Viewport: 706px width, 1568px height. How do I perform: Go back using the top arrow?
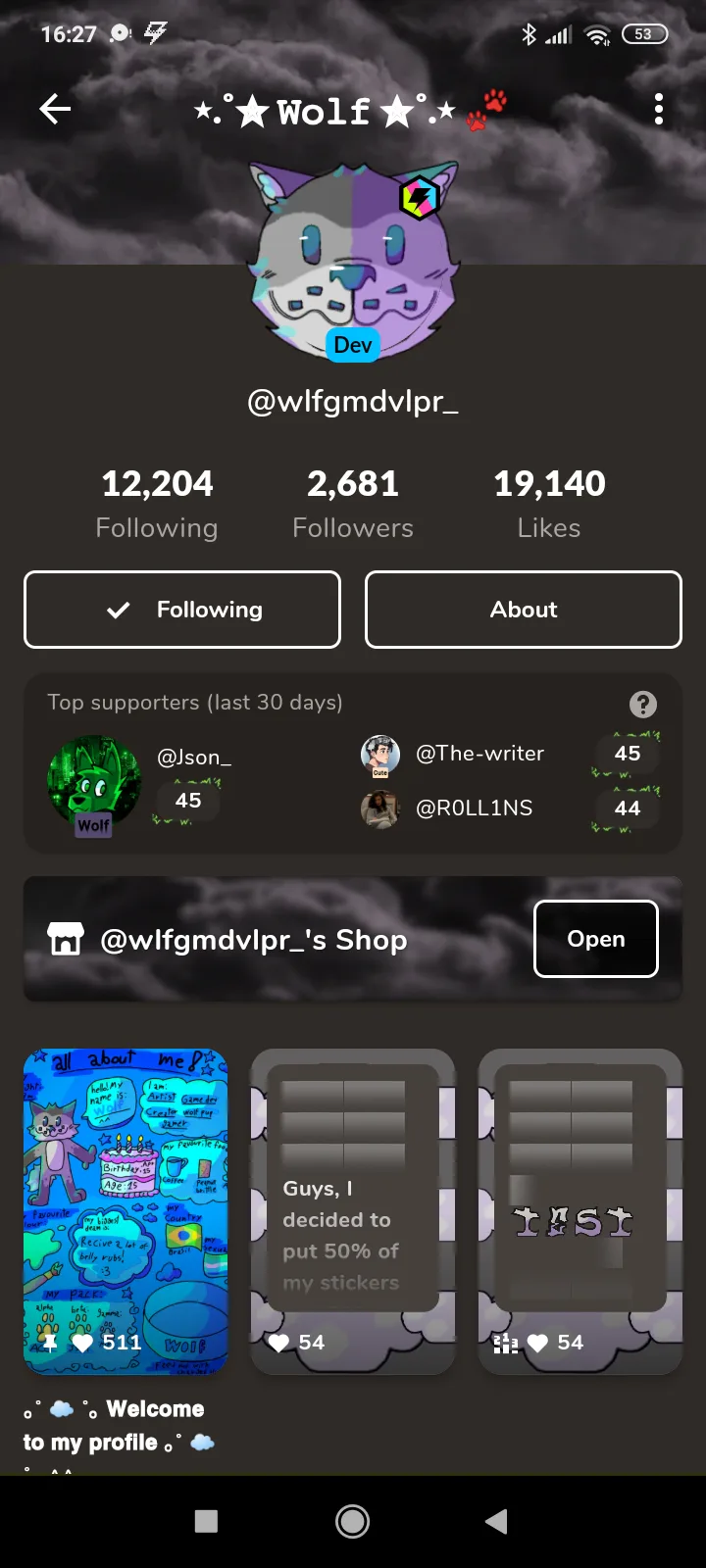point(55,109)
